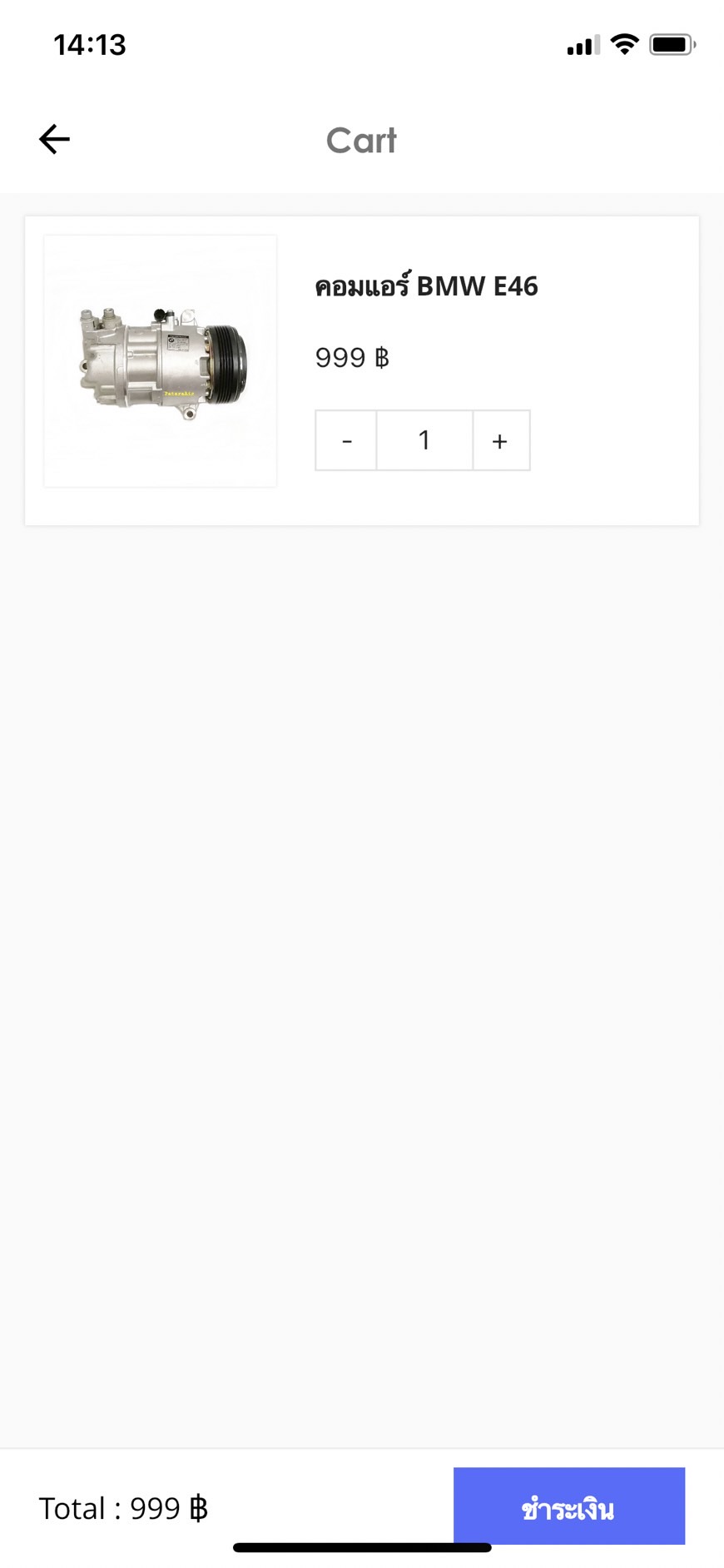This screenshot has height=1568, width=724.
Task: Tap the quantity field showing 1
Action: tap(424, 440)
